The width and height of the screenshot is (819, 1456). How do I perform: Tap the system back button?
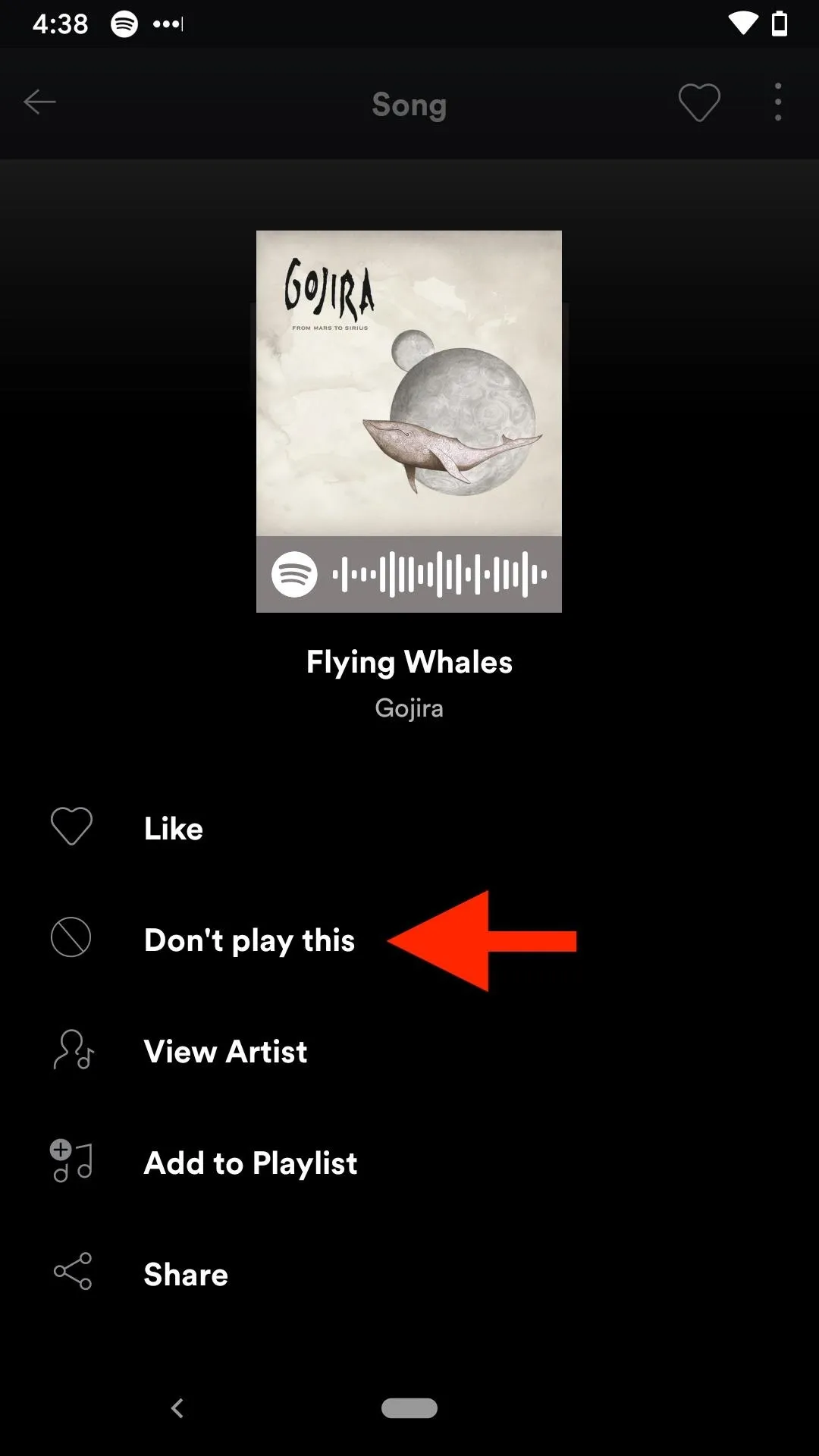[x=177, y=1408]
